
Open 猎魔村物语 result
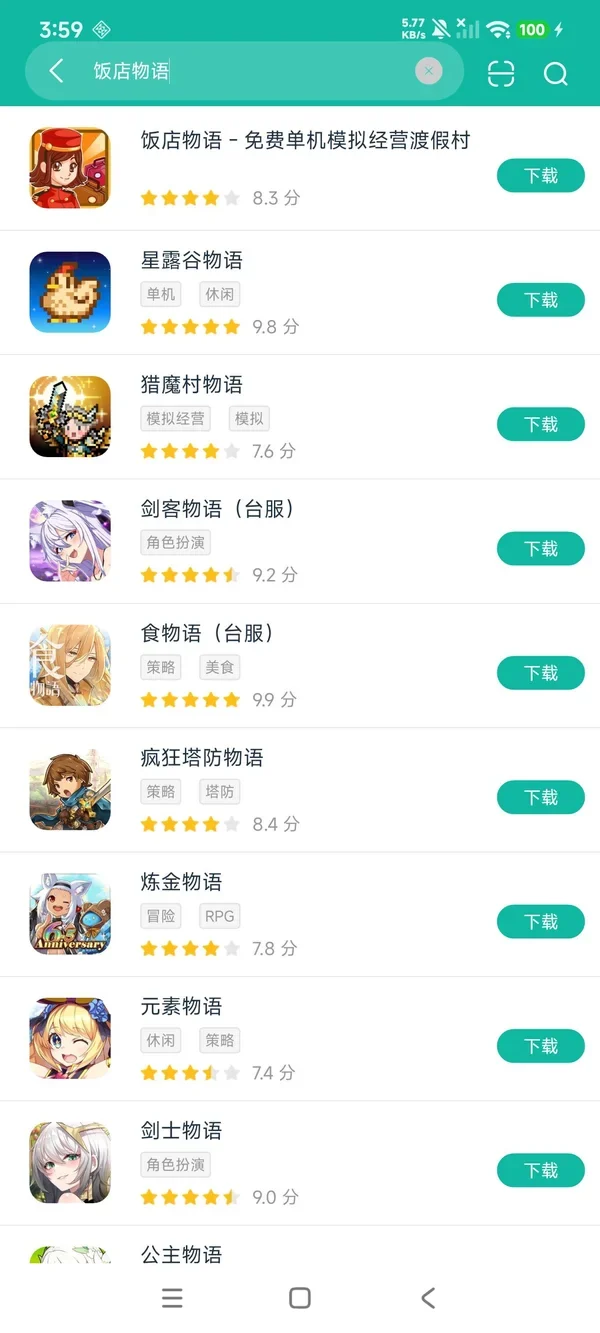point(300,417)
